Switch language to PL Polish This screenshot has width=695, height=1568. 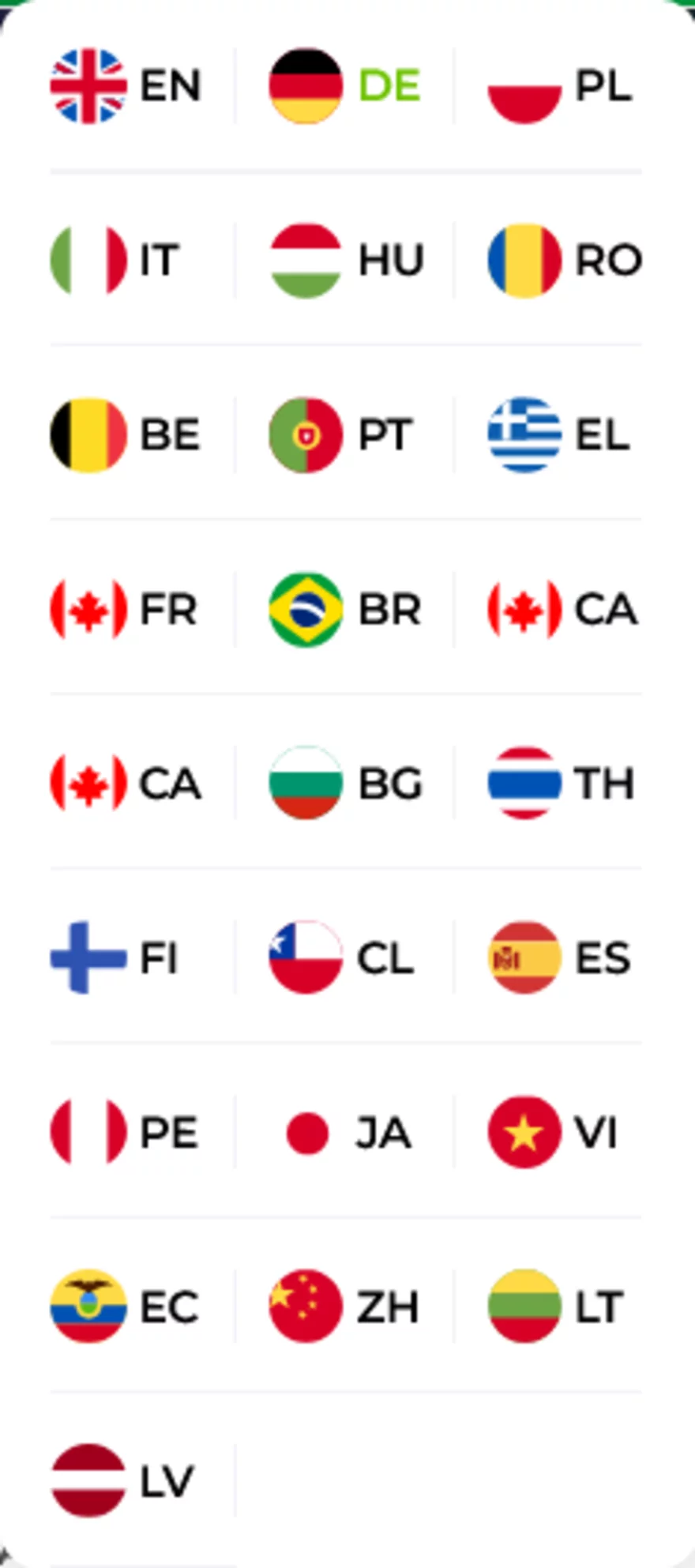561,85
